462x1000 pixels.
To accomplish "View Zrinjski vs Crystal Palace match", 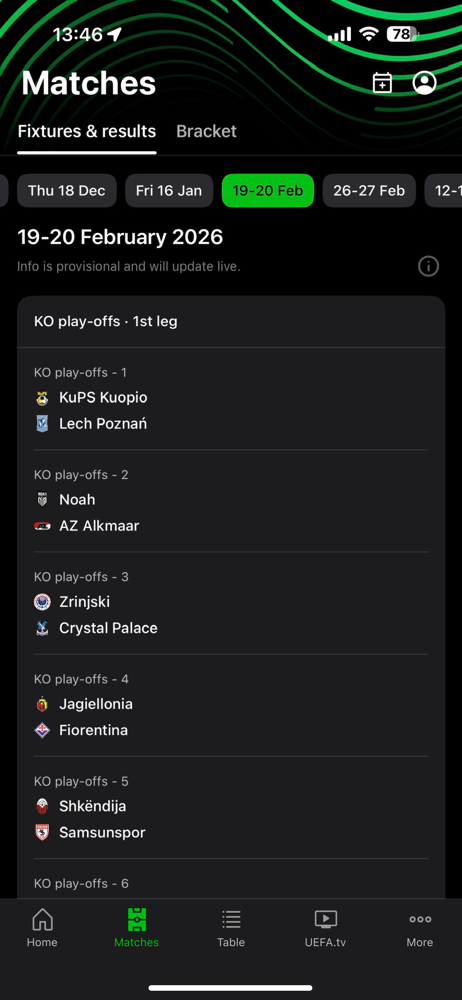I will (231, 603).
